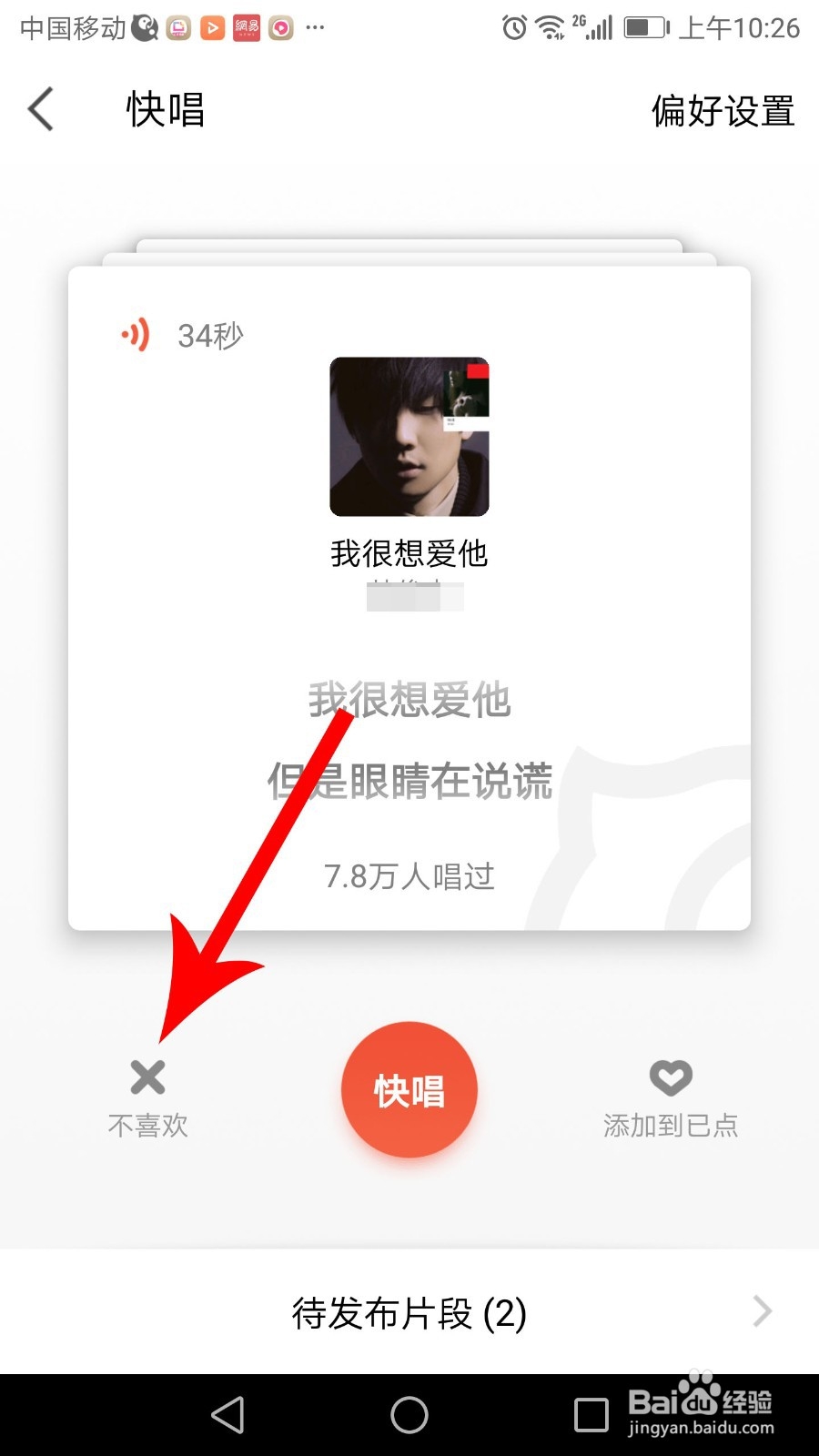819x1456 pixels.
Task: Tap the 我很想爱他 album cover thumbnail
Action: pos(409,437)
